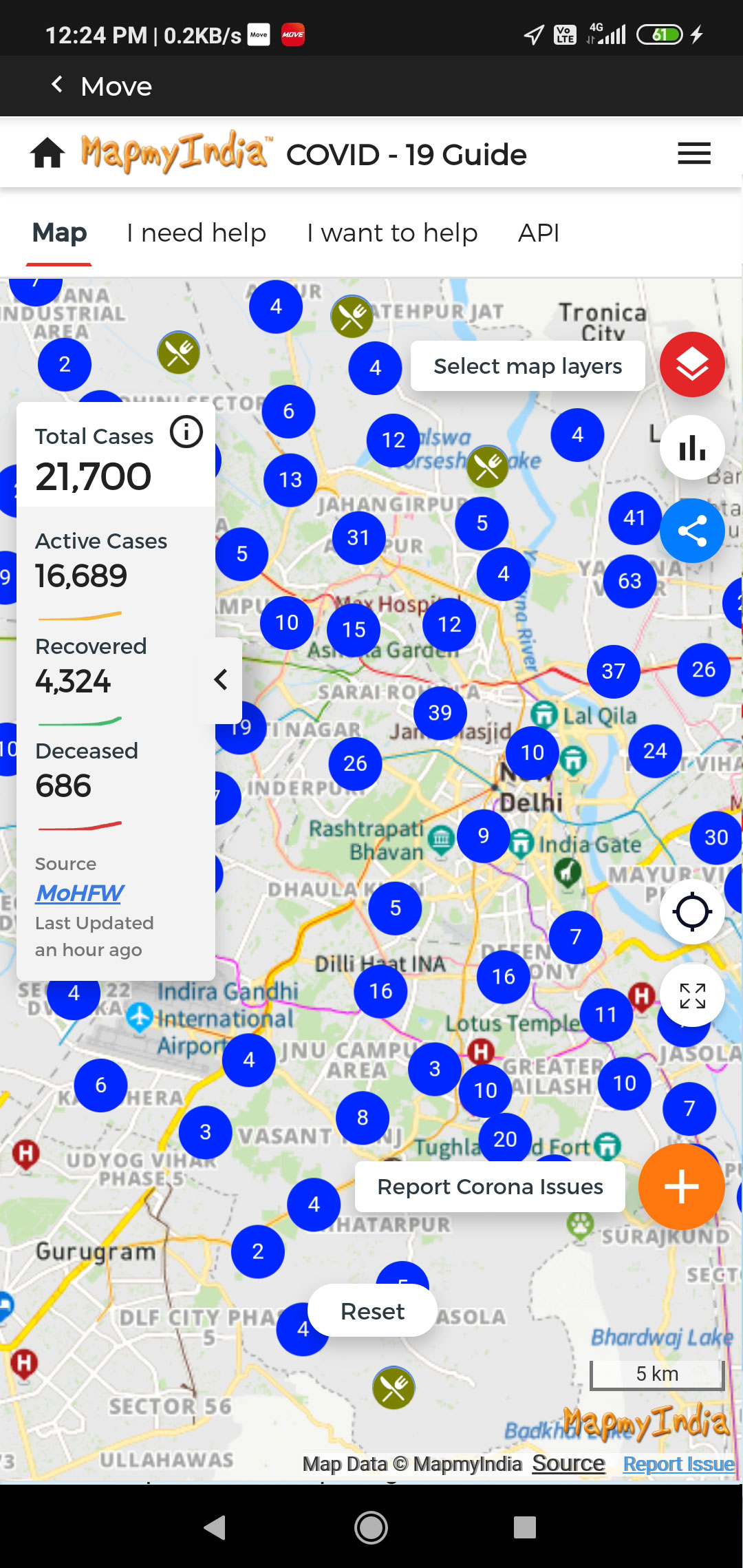Open the API tab
743x1568 pixels.
[x=539, y=233]
